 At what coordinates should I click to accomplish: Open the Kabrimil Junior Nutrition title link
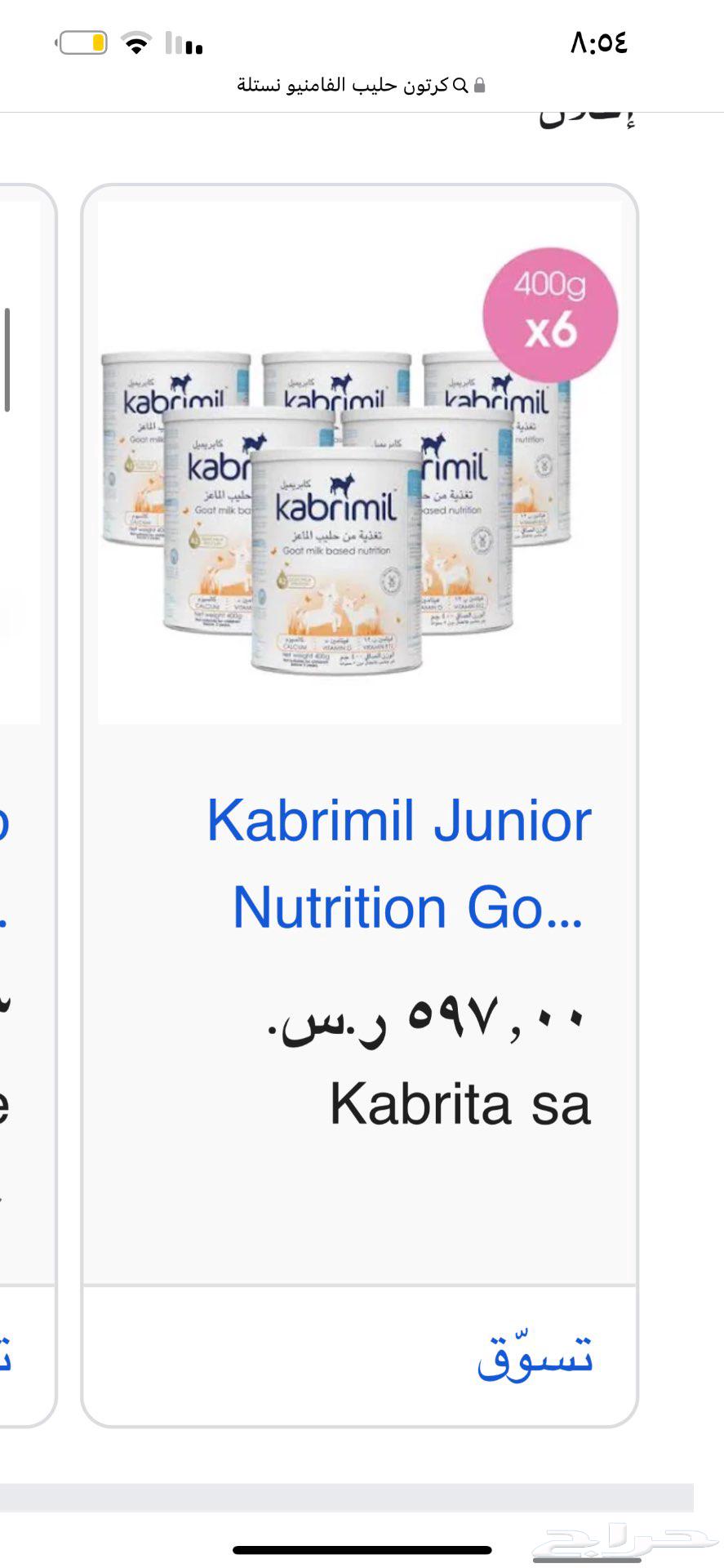coord(400,864)
